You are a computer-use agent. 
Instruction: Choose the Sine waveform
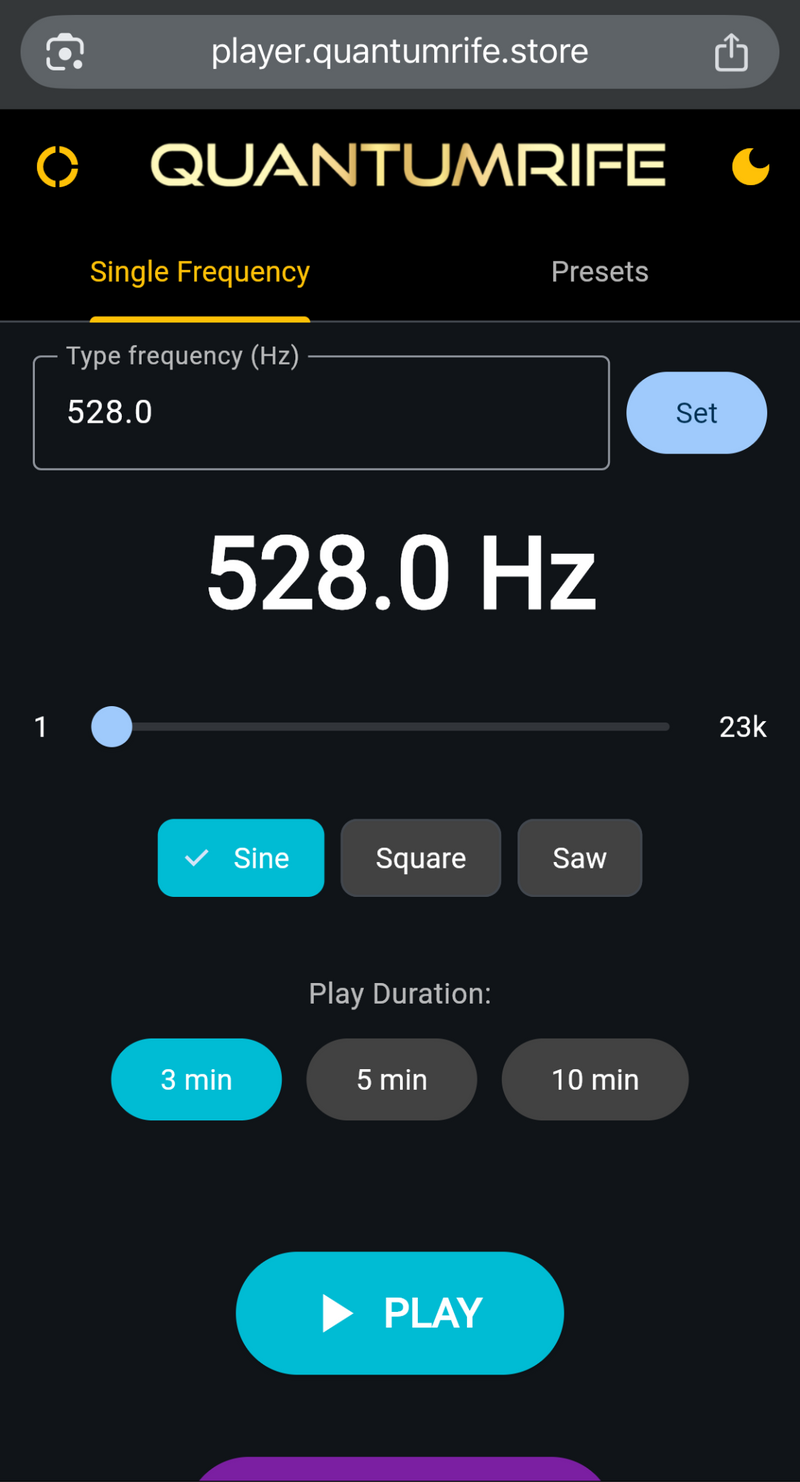(241, 858)
